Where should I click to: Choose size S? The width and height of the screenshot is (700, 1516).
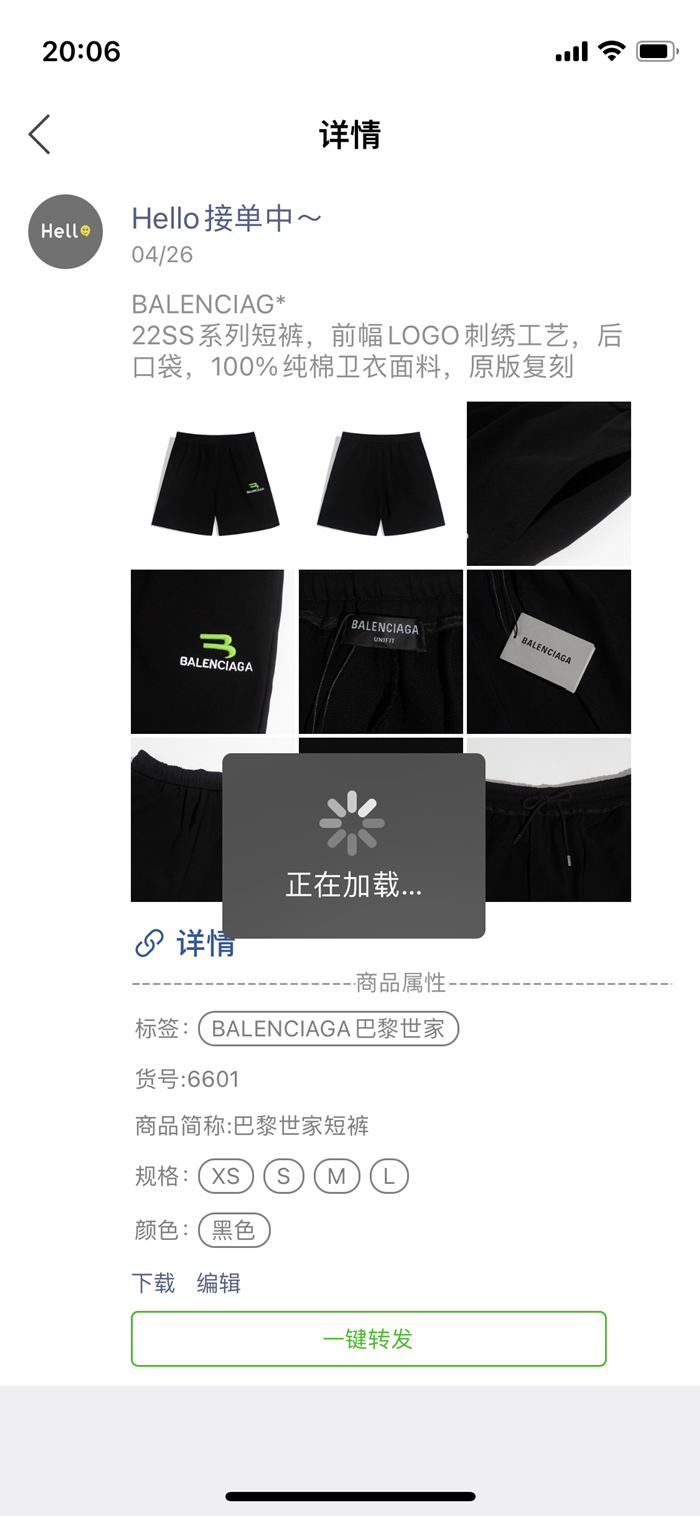(x=283, y=1176)
